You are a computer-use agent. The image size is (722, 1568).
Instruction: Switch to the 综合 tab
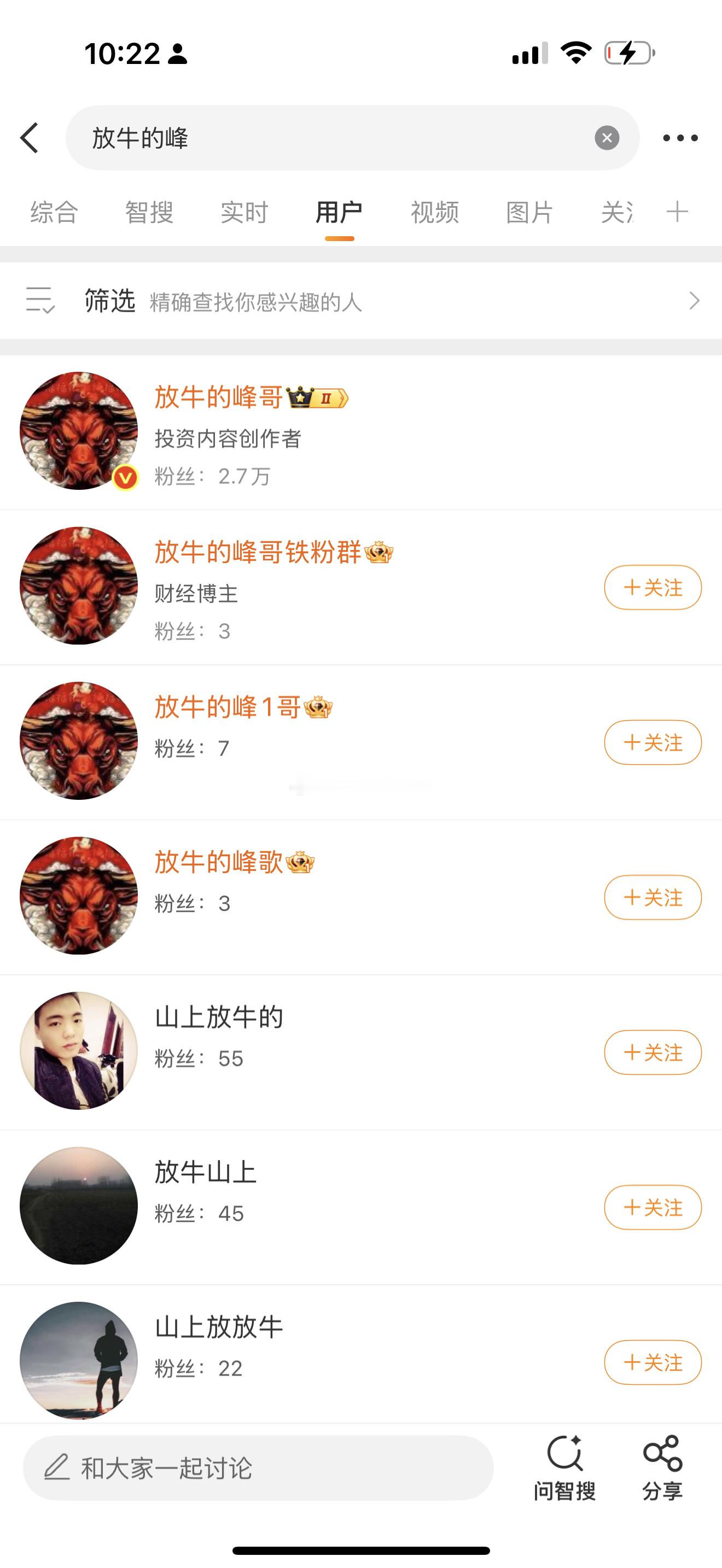[x=54, y=213]
